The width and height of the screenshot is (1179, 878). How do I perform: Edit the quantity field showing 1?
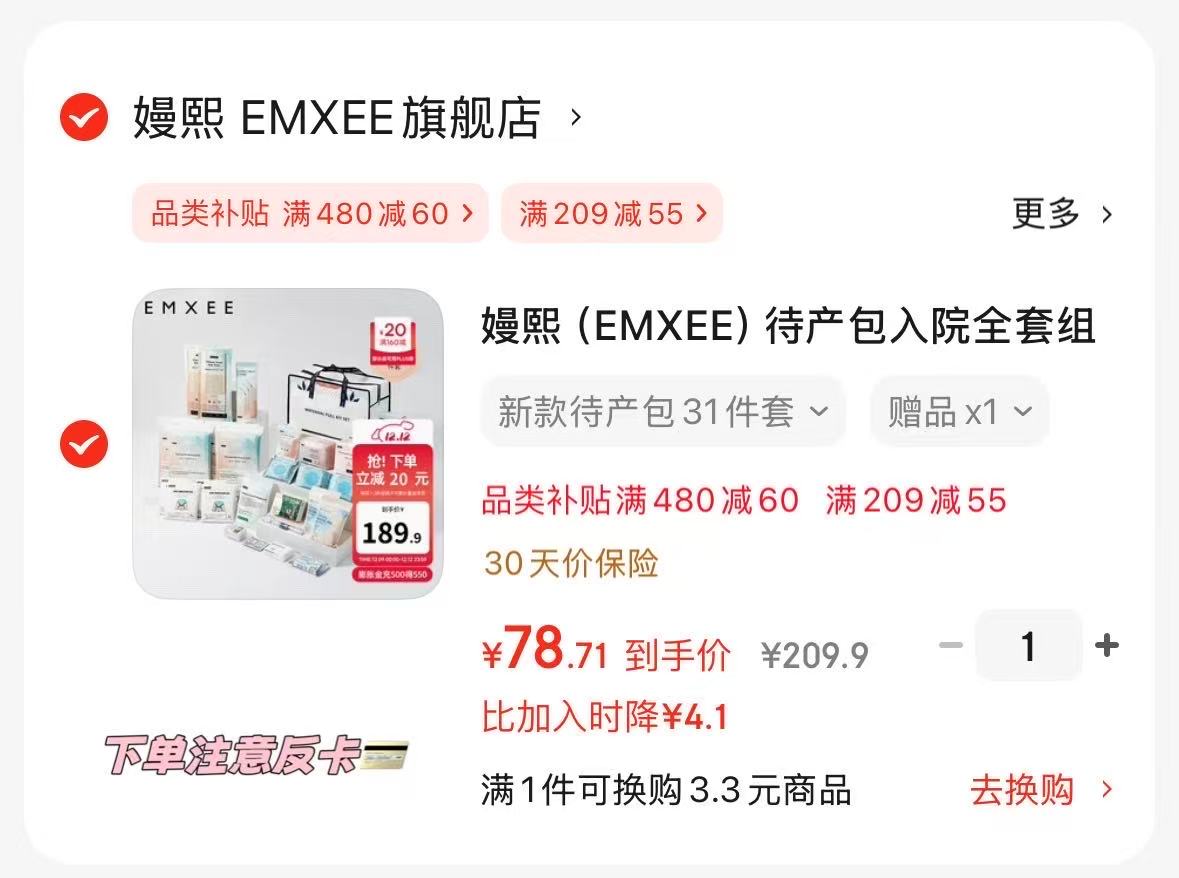1028,647
